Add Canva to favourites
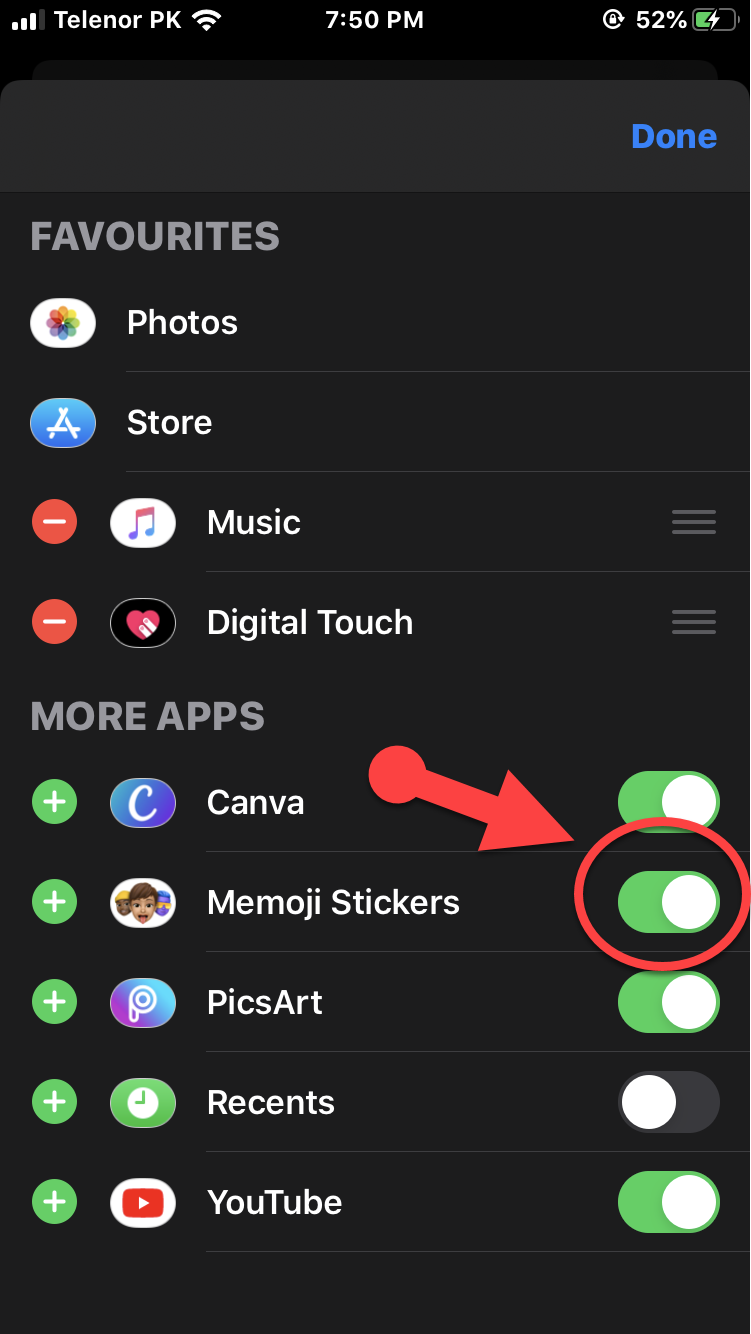Image resolution: width=751 pixels, height=1334 pixels. [x=55, y=802]
